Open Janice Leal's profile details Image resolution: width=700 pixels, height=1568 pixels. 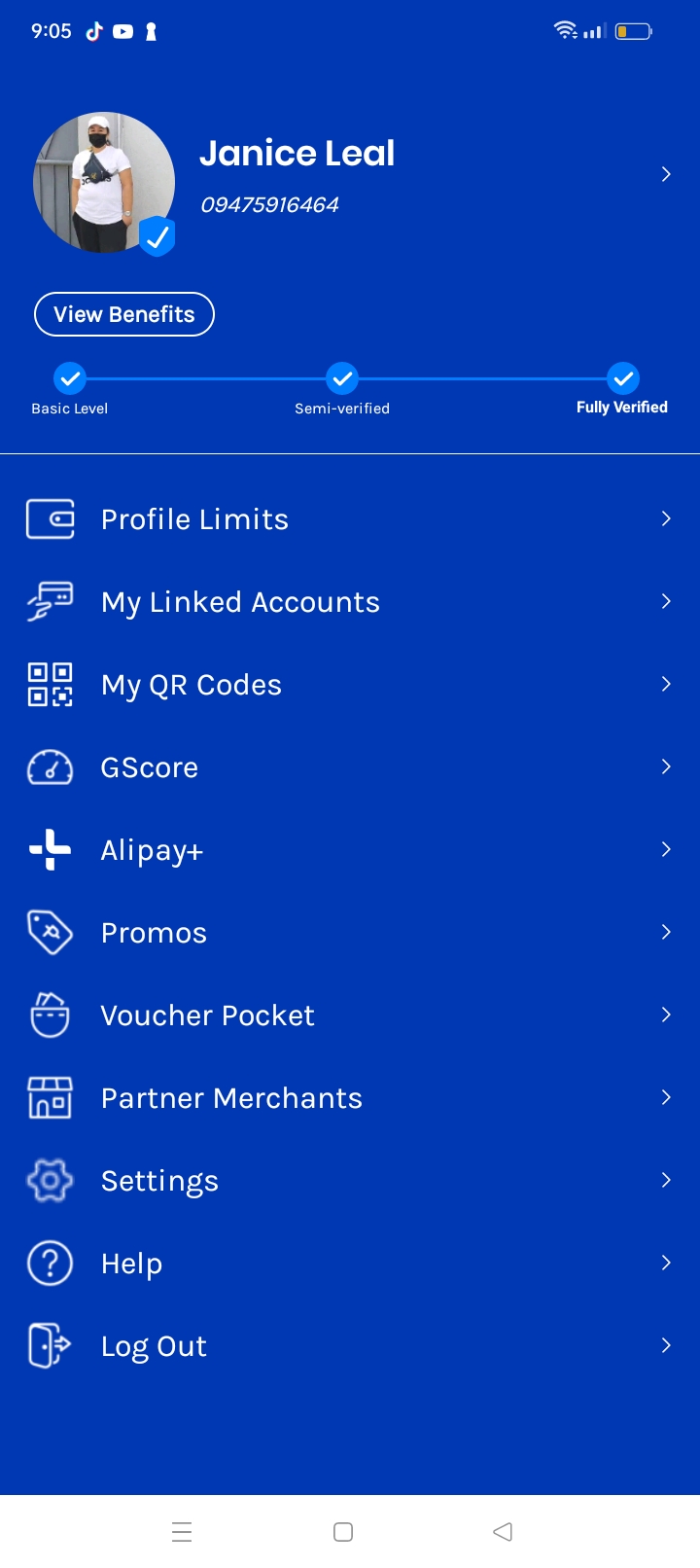click(665, 175)
